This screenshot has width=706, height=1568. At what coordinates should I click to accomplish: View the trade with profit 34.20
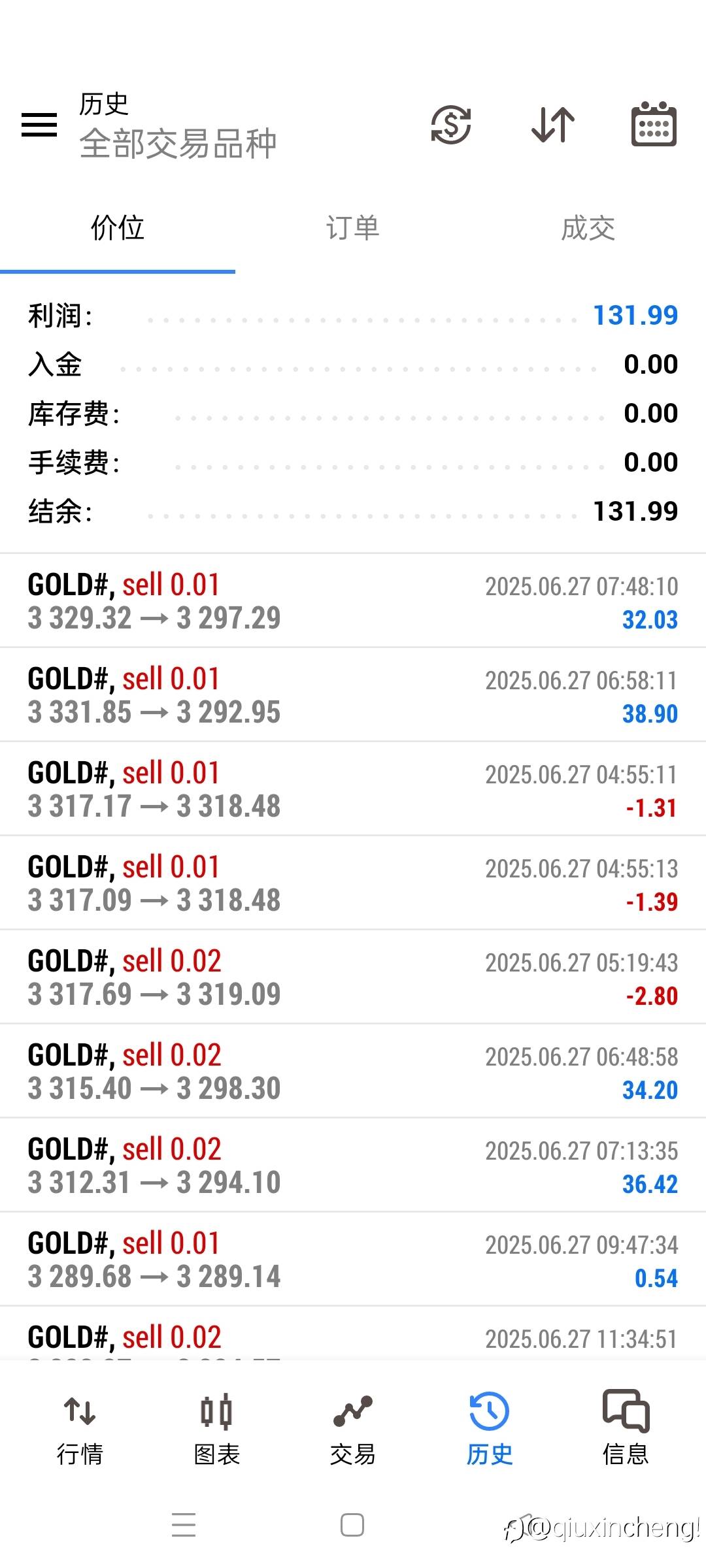coord(353,1071)
